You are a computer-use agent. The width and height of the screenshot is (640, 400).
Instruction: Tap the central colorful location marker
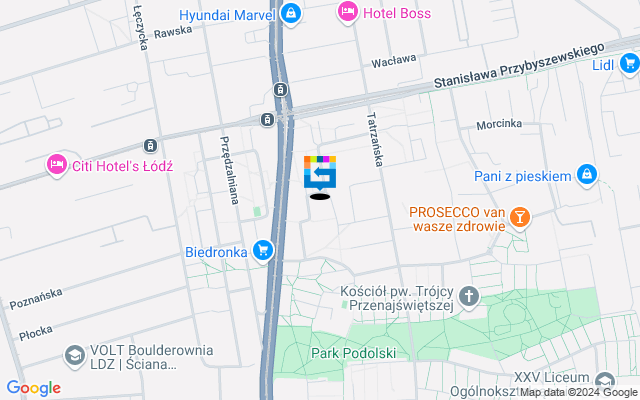[320, 173]
